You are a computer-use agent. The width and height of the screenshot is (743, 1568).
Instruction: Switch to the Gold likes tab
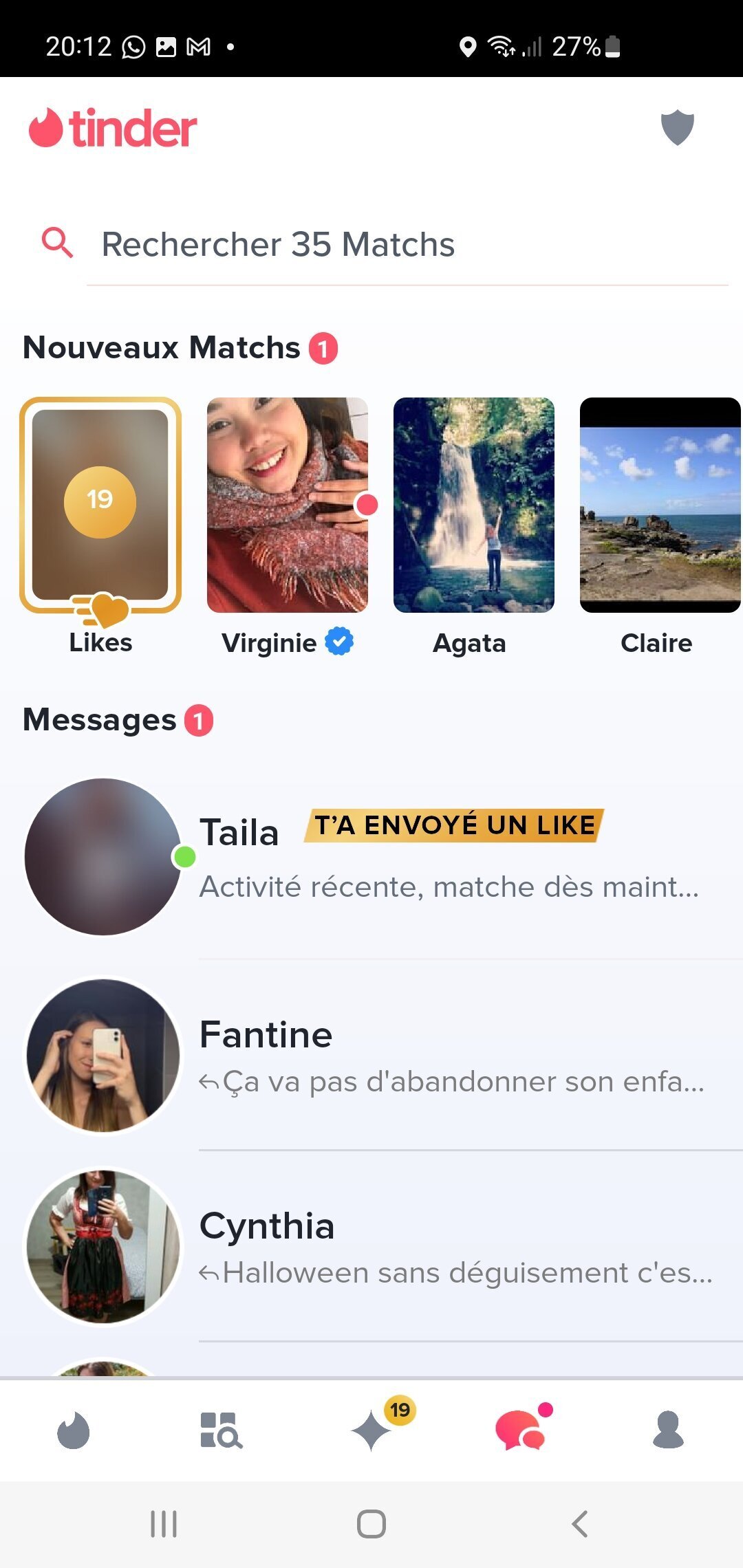[372, 1430]
